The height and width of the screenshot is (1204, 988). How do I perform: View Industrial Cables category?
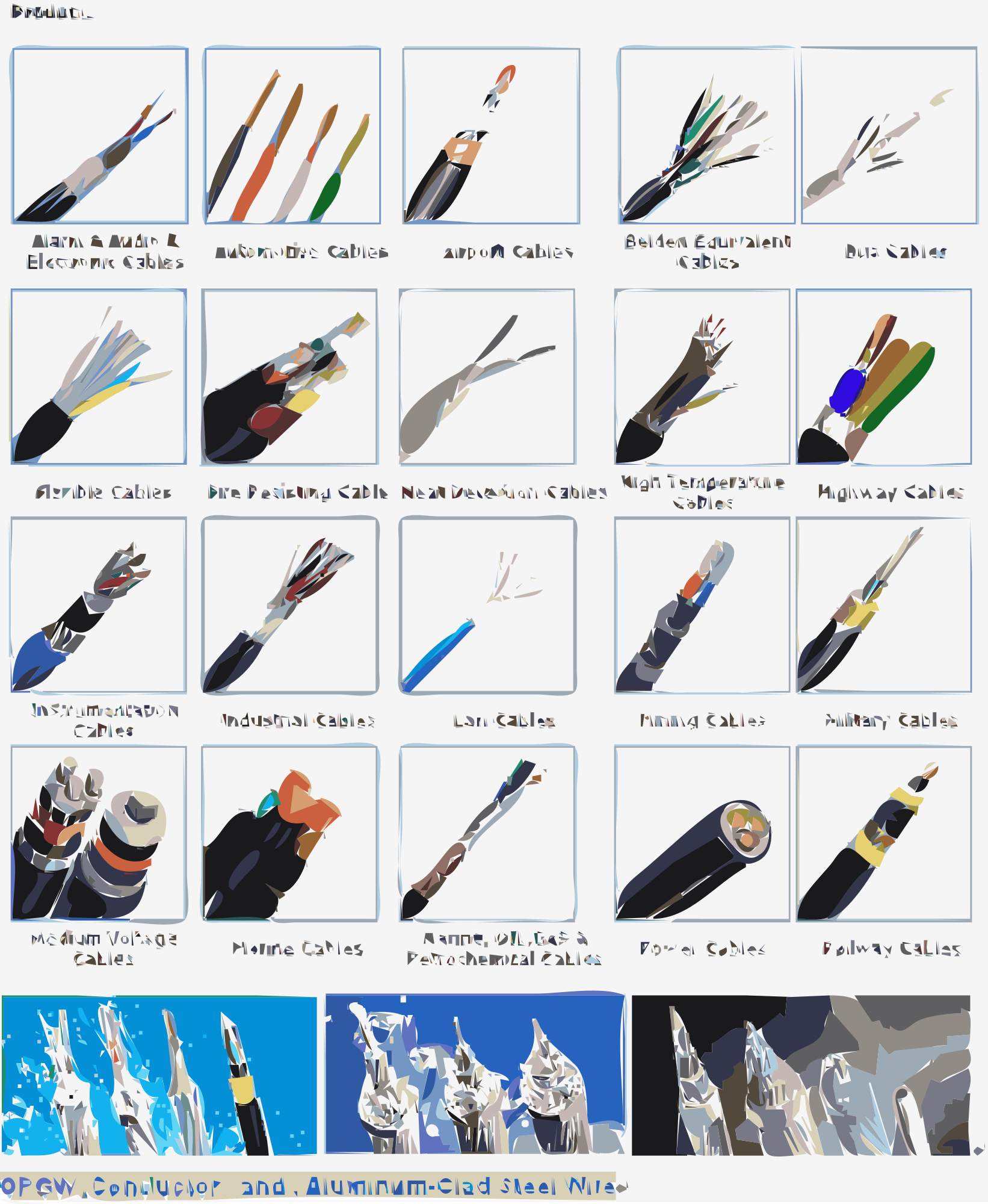[290, 605]
